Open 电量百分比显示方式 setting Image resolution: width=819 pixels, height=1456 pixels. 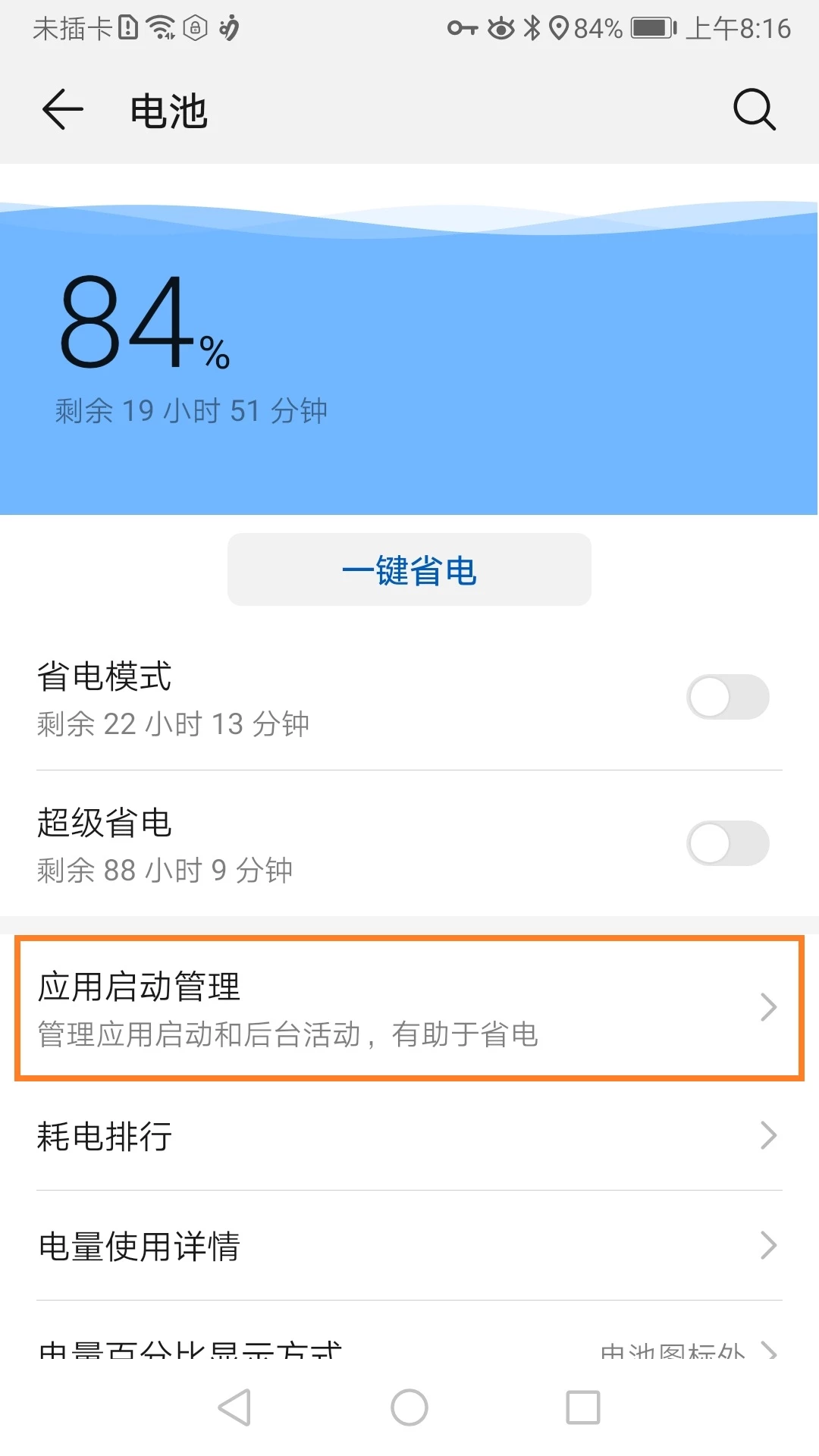409,1346
